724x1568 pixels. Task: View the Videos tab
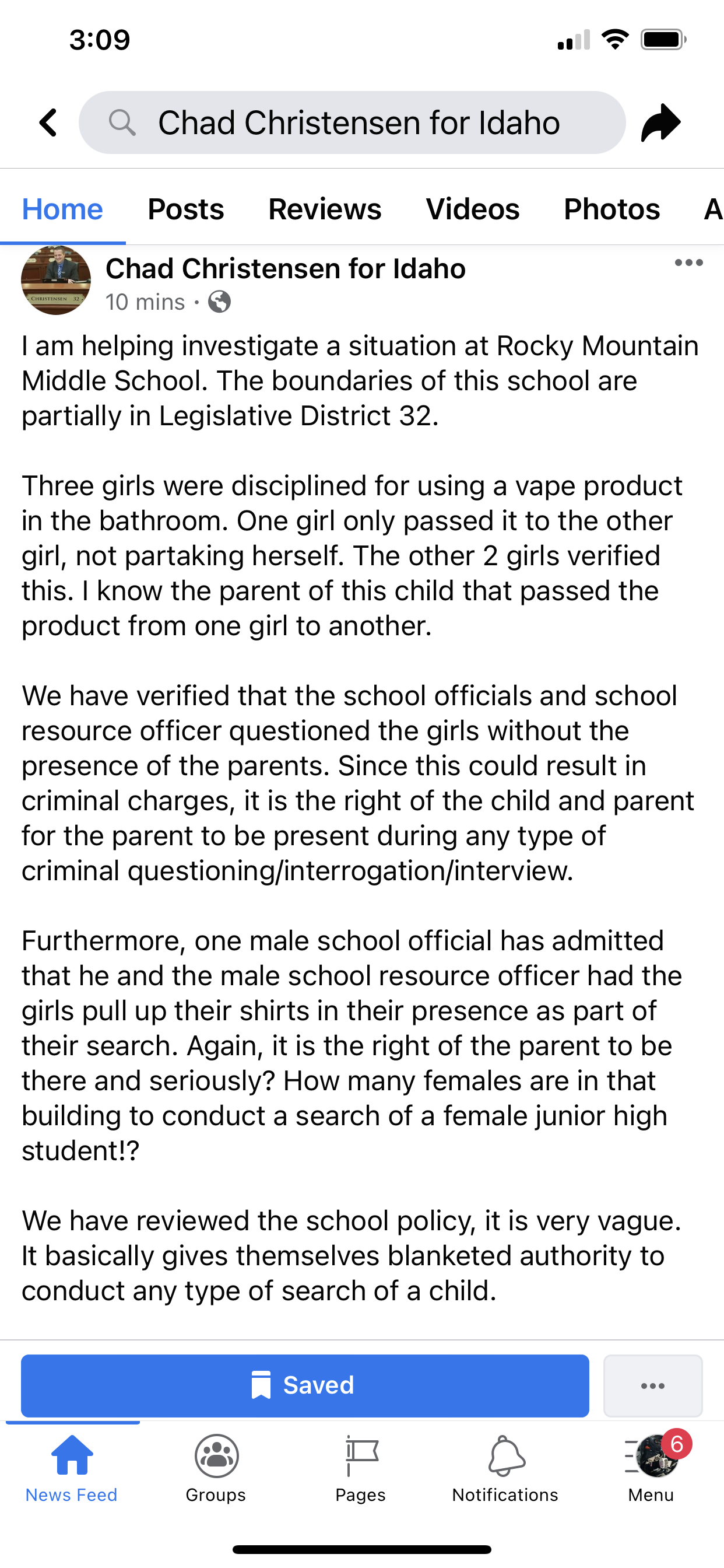pos(472,209)
